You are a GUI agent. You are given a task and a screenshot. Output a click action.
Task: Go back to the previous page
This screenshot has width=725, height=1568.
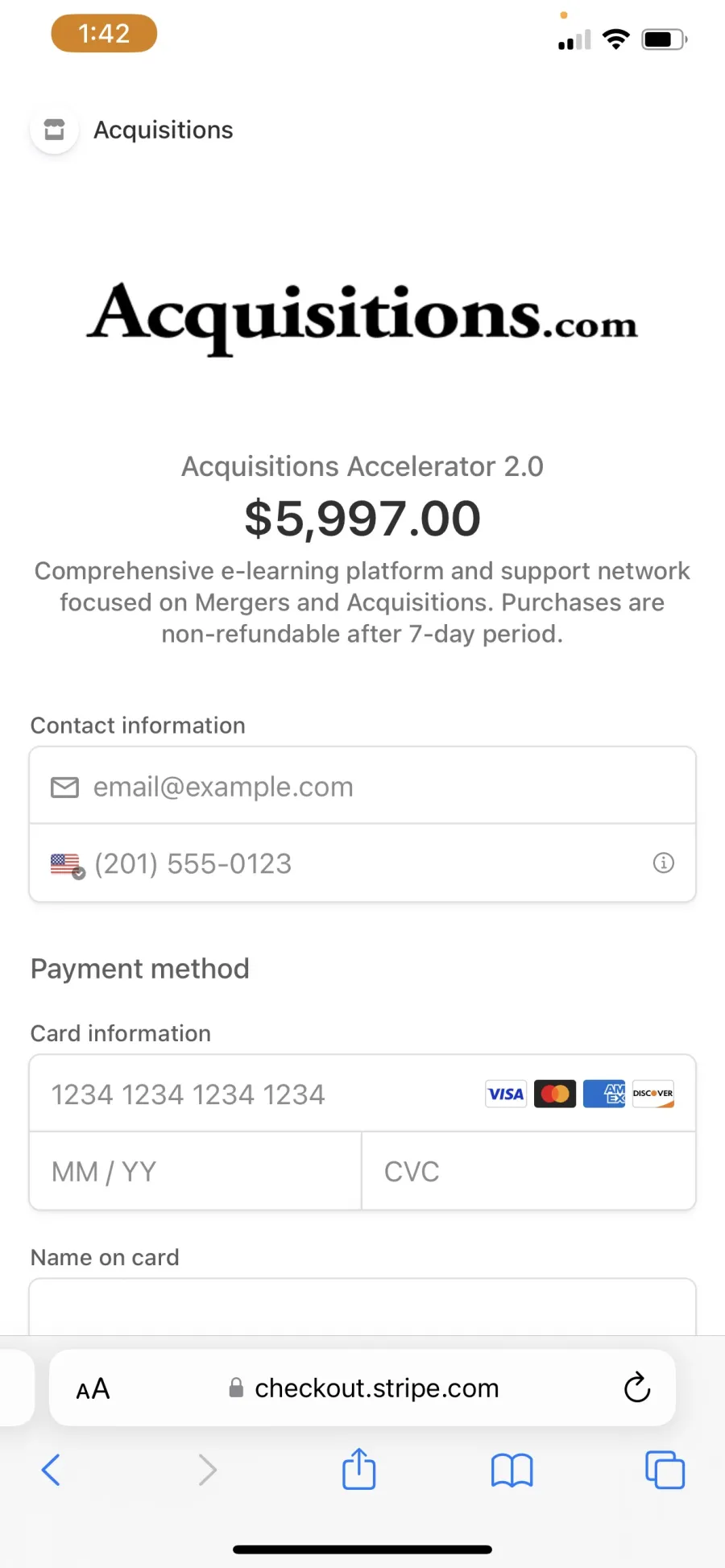tap(51, 1470)
